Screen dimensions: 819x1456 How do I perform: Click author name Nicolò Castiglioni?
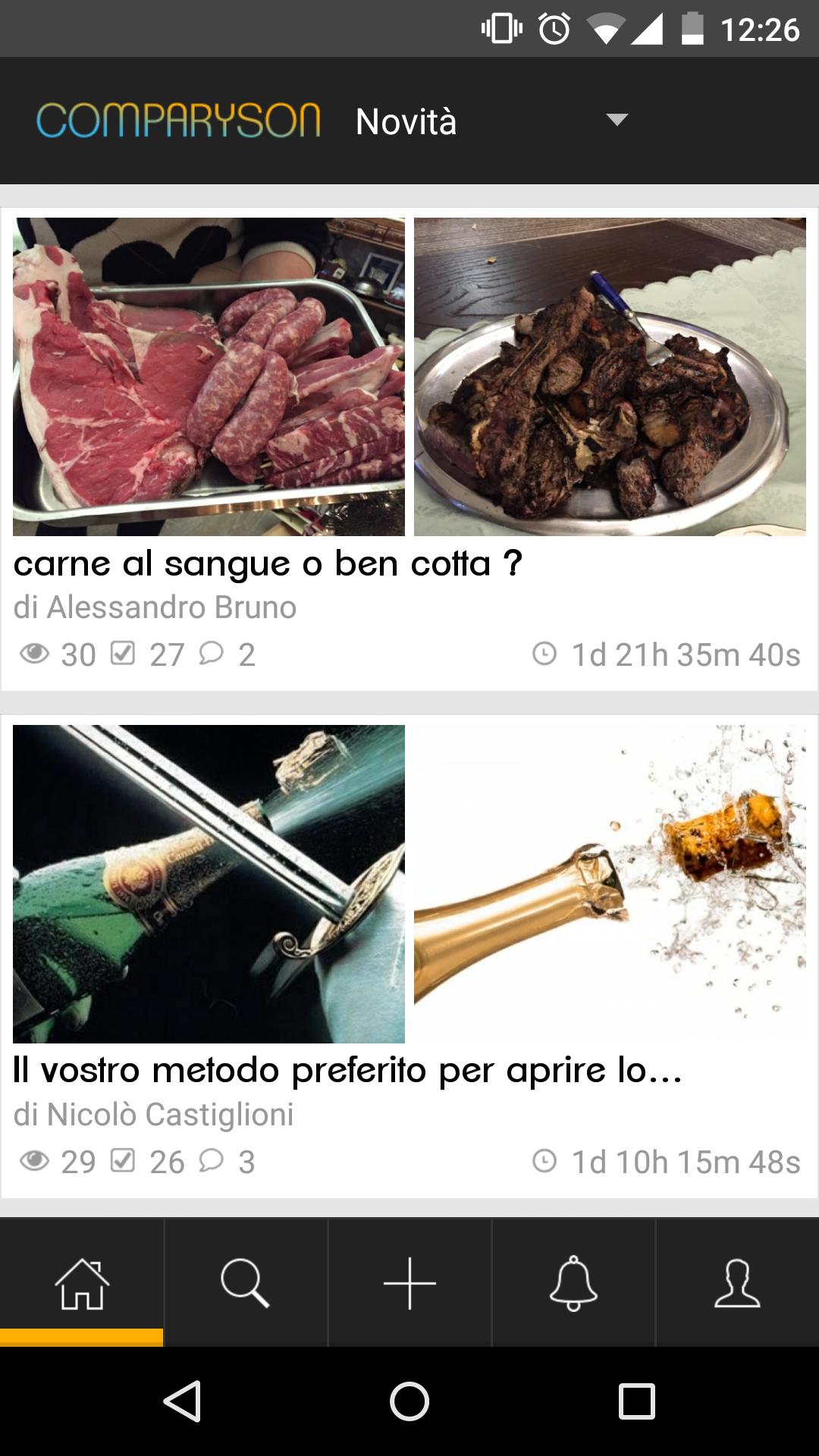point(155,1115)
